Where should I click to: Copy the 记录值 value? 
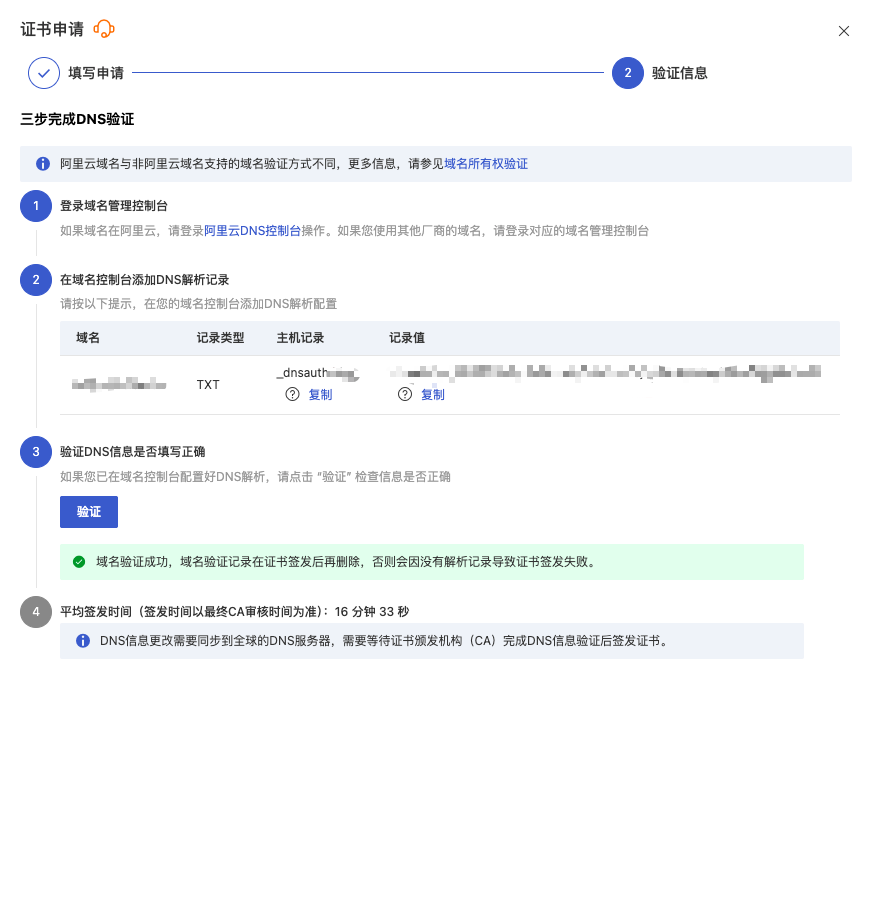click(x=432, y=395)
